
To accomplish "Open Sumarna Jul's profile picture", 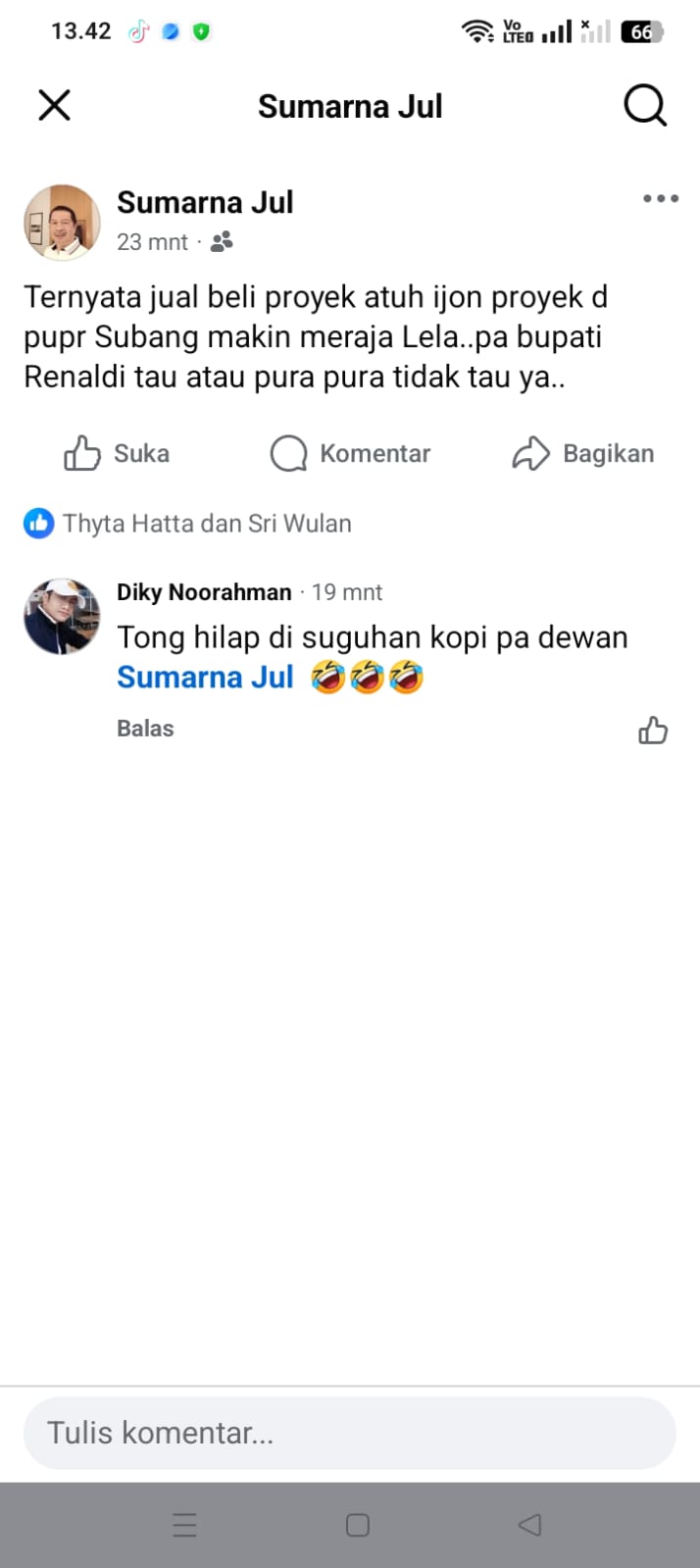I will pyautogui.click(x=62, y=222).
